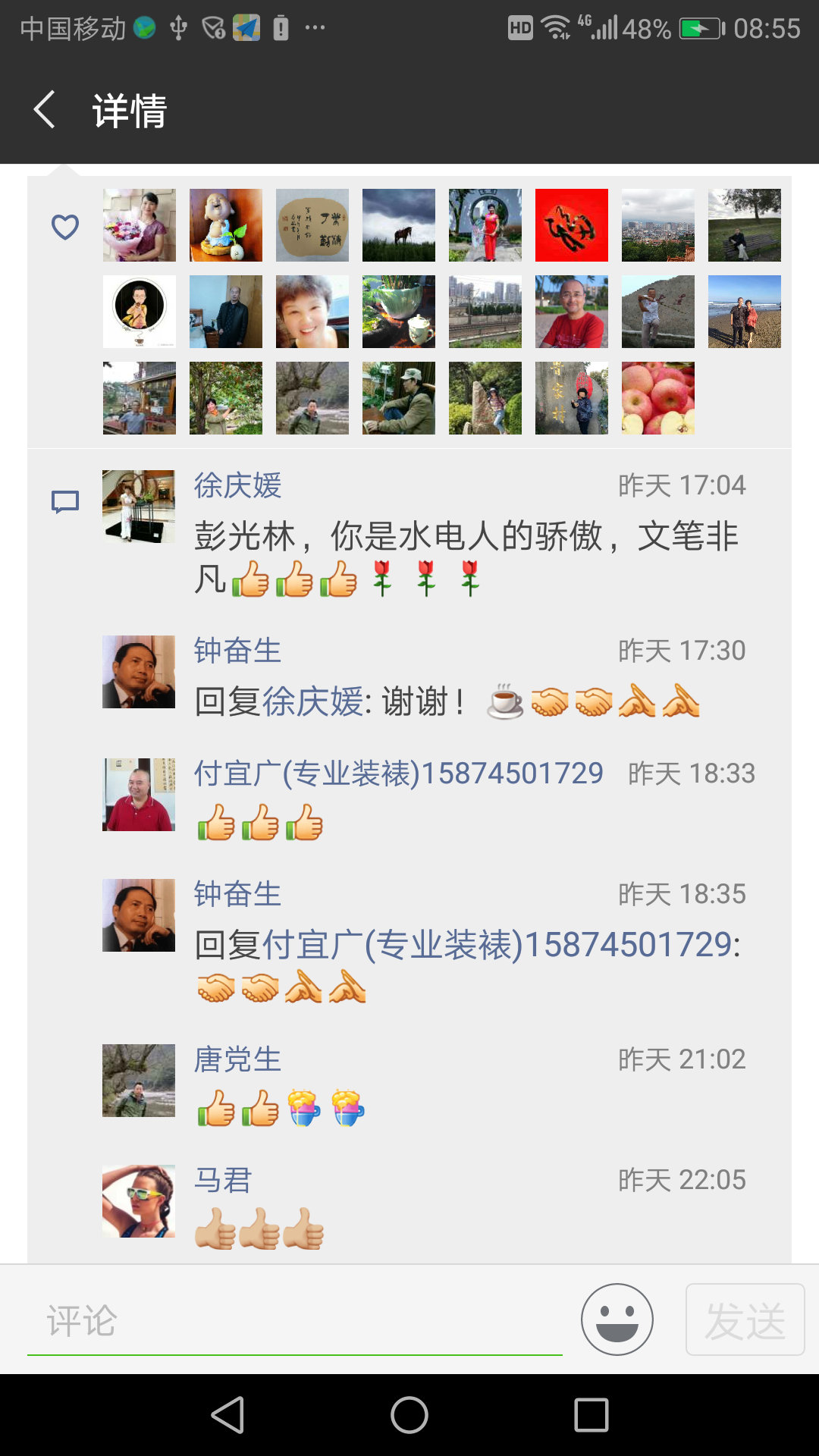Image resolution: width=819 pixels, height=1456 pixels.
Task: Tap the linked name 徐庆媛 in 钟奋生's reply
Action: click(312, 701)
